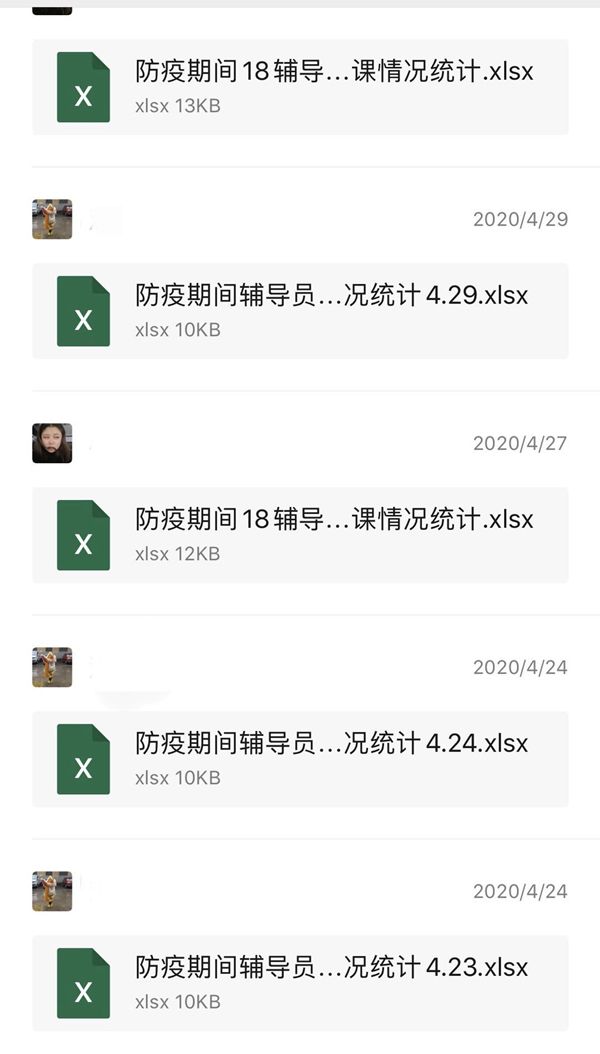Open the 况统计 4.23.xlsx spreadsheet

(x=300, y=983)
